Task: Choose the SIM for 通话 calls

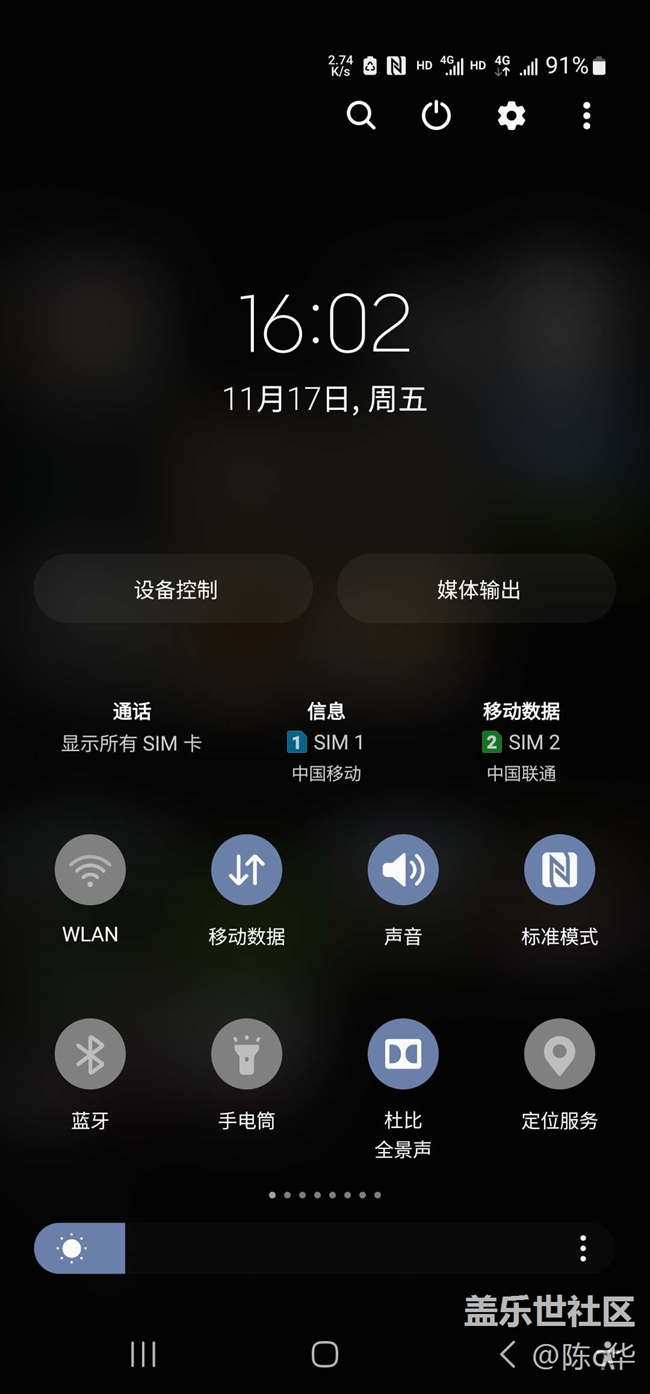Action: click(x=131, y=728)
